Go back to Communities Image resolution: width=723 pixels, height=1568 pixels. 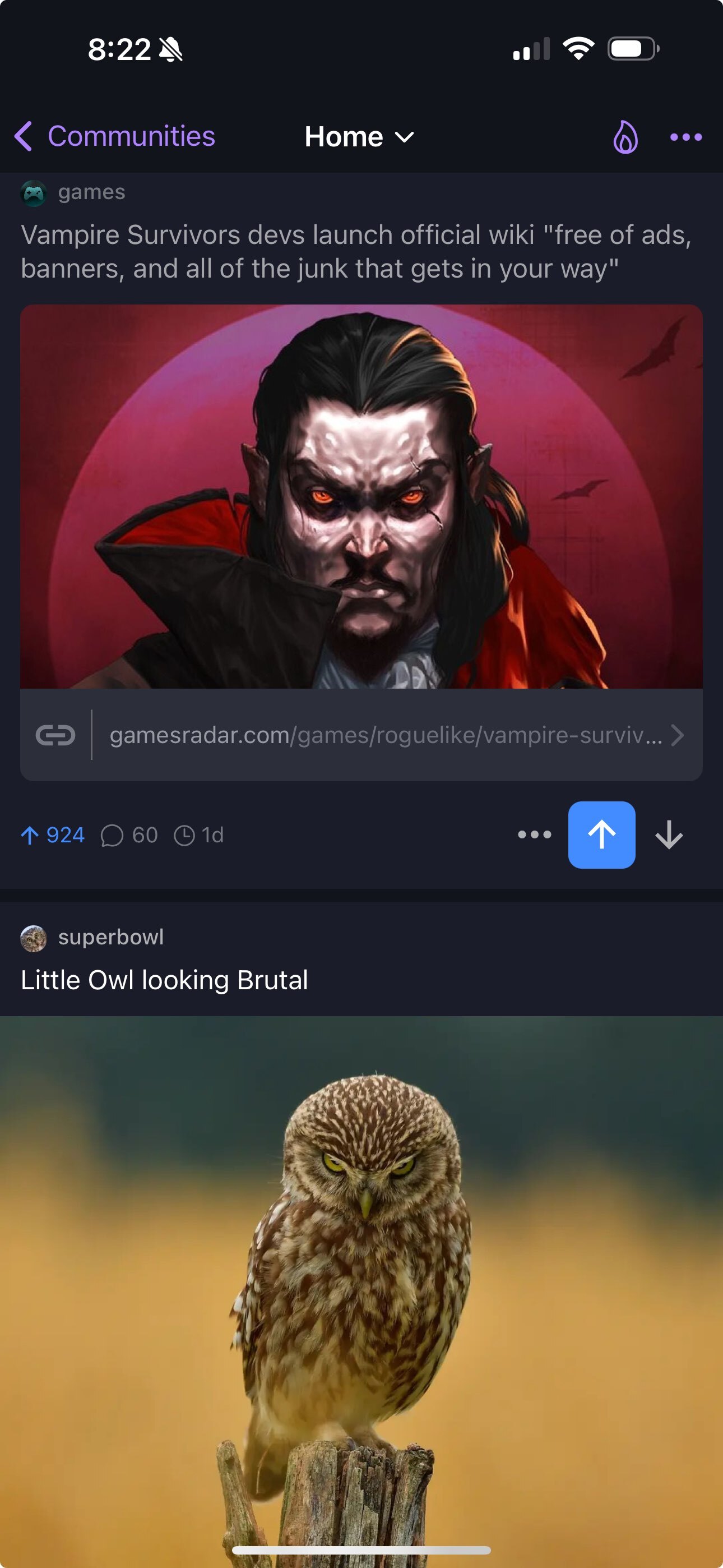click(x=115, y=136)
